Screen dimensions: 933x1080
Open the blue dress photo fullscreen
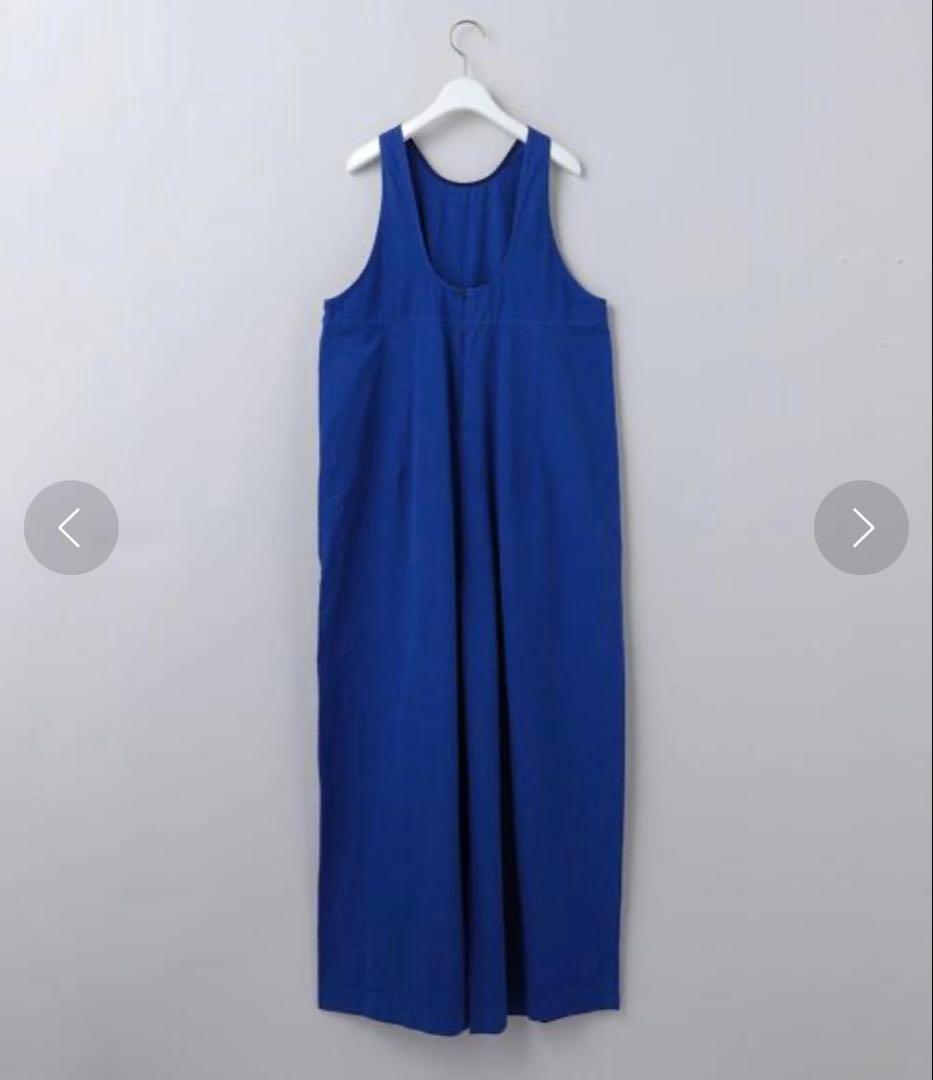point(470,600)
